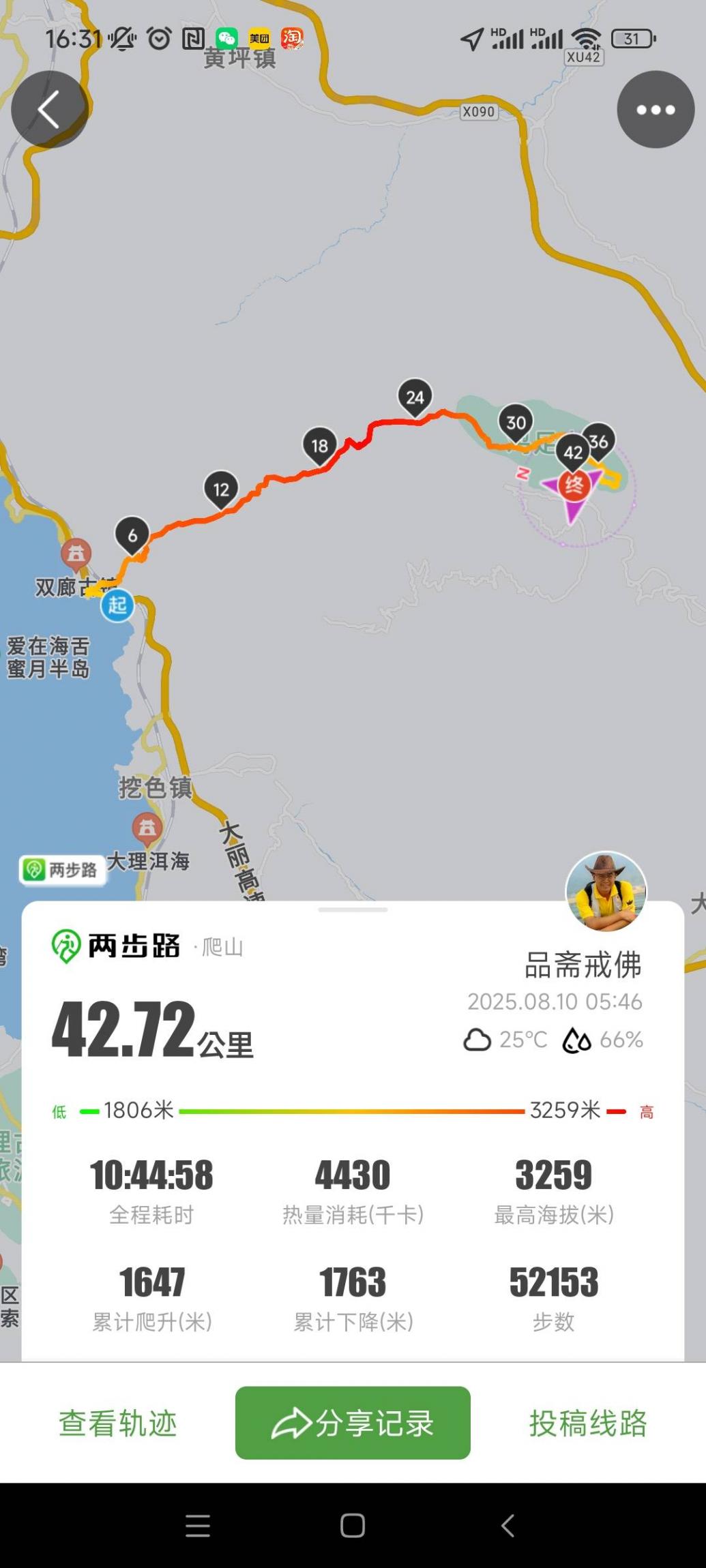Share this record via 分享记录

click(353, 1423)
